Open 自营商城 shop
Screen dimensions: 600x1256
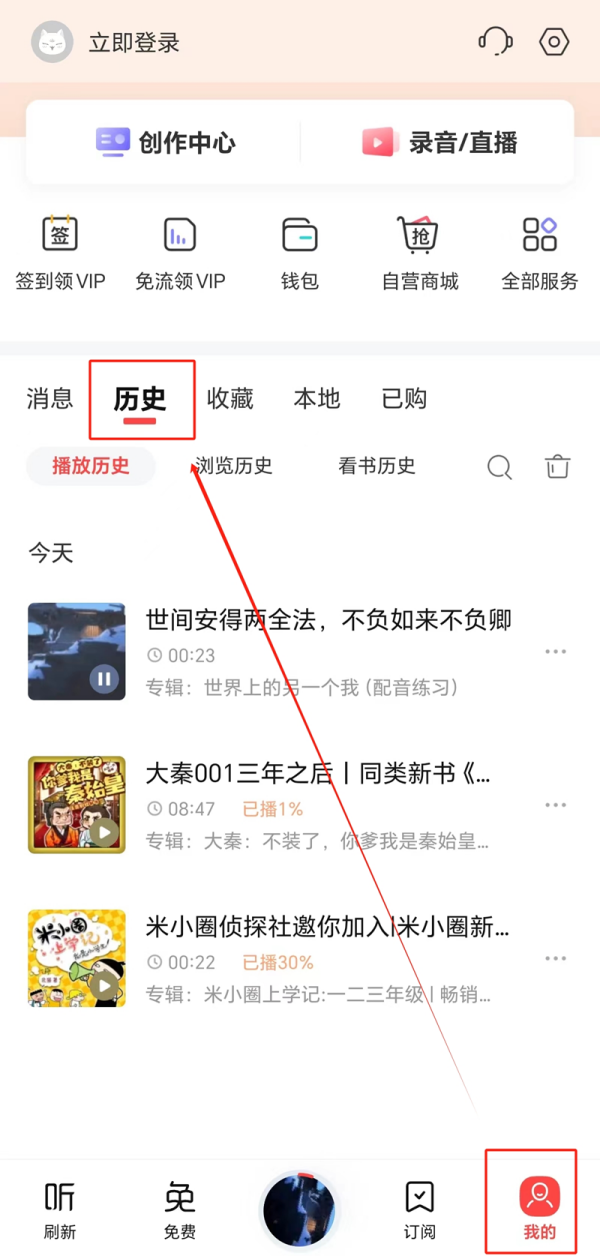pos(419,252)
